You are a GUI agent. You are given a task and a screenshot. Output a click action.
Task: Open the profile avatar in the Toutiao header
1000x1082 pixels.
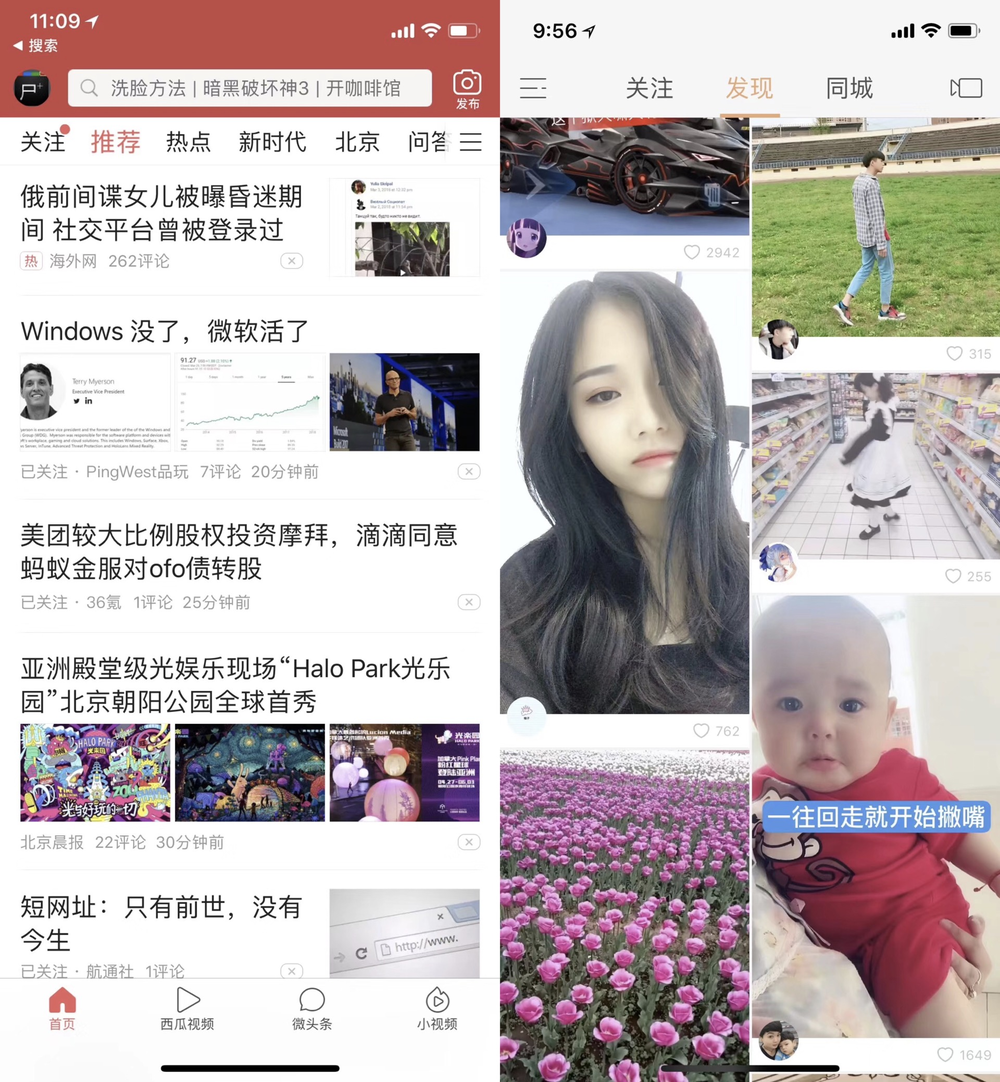[x=32, y=88]
